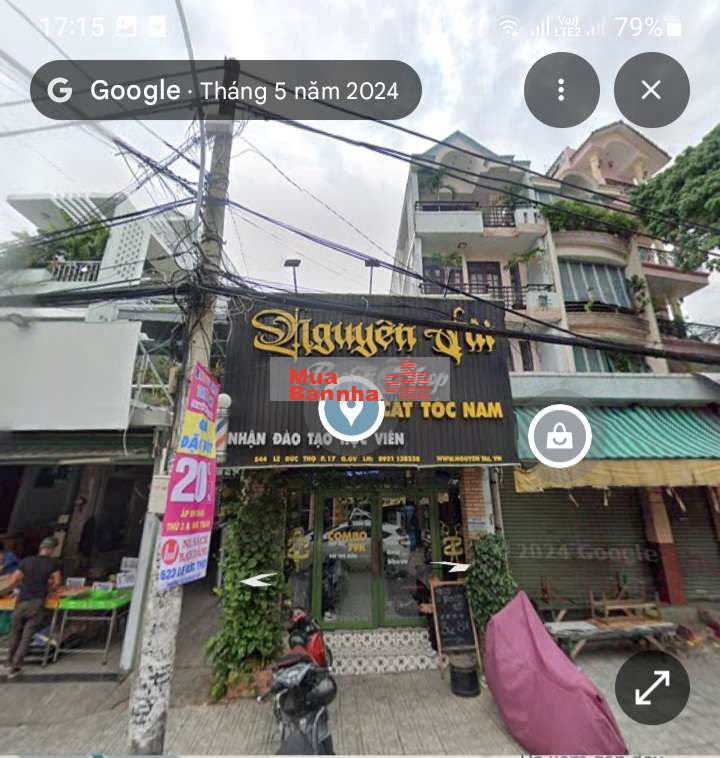Expand the view to full screen

[651, 687]
